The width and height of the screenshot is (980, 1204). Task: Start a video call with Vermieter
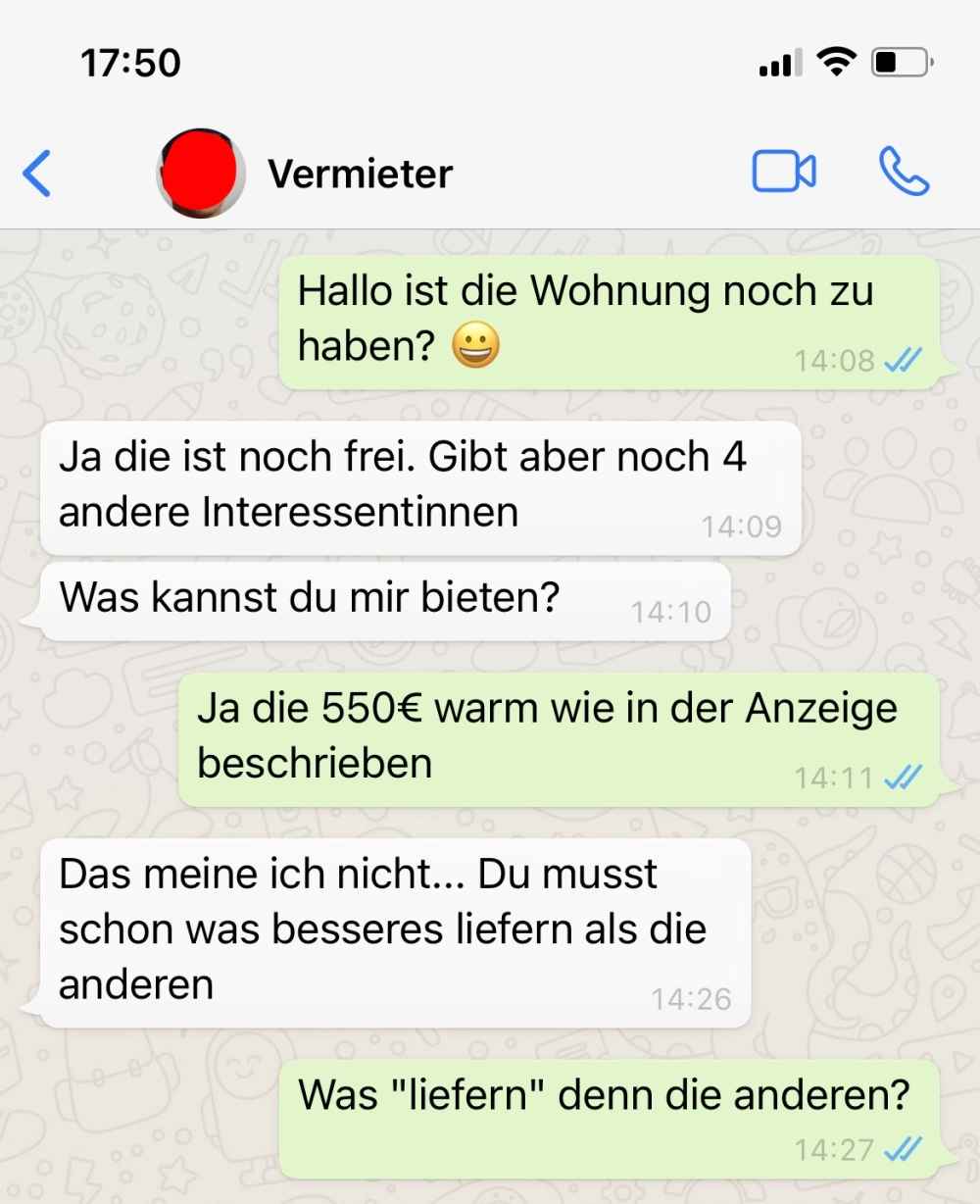[784, 173]
